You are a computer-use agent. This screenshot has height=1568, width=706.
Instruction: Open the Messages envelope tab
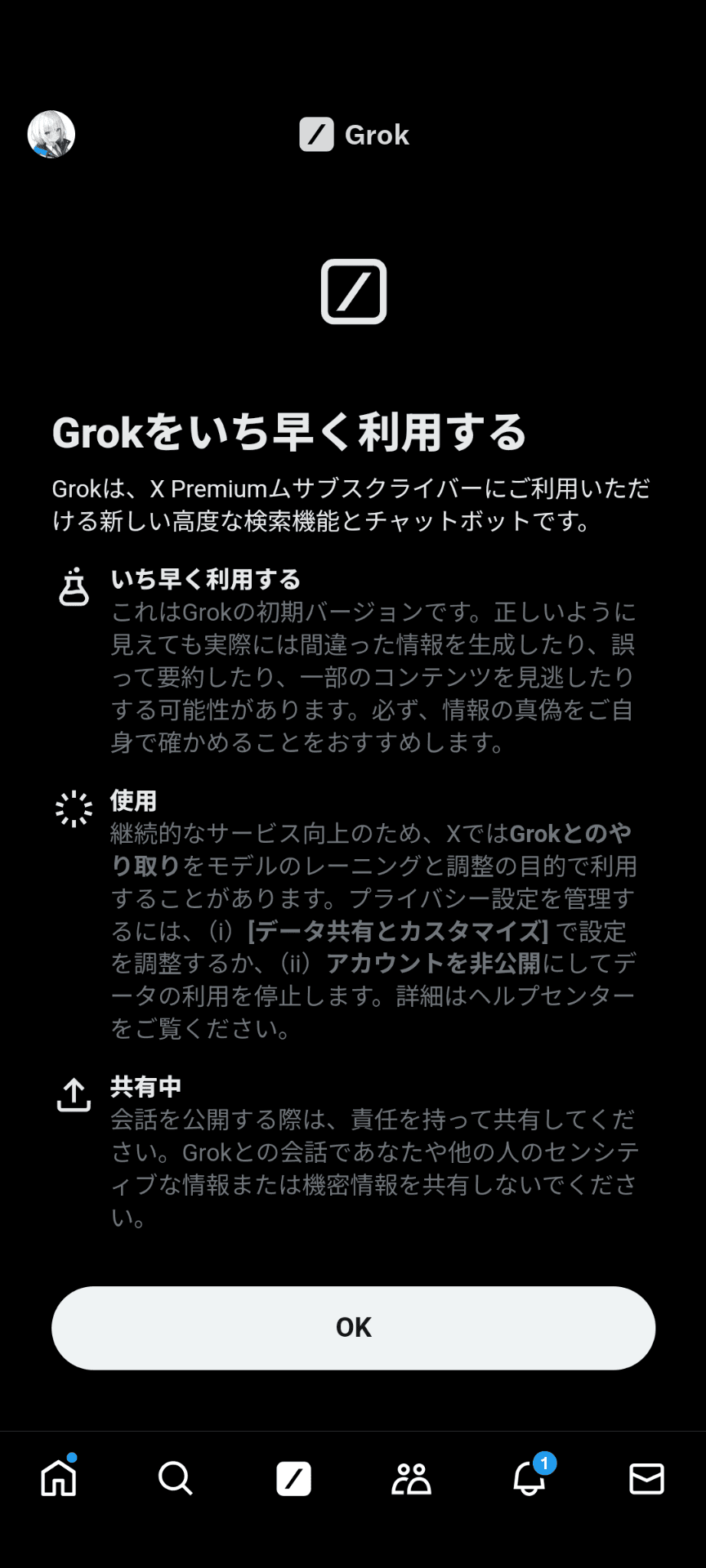[x=646, y=1478]
